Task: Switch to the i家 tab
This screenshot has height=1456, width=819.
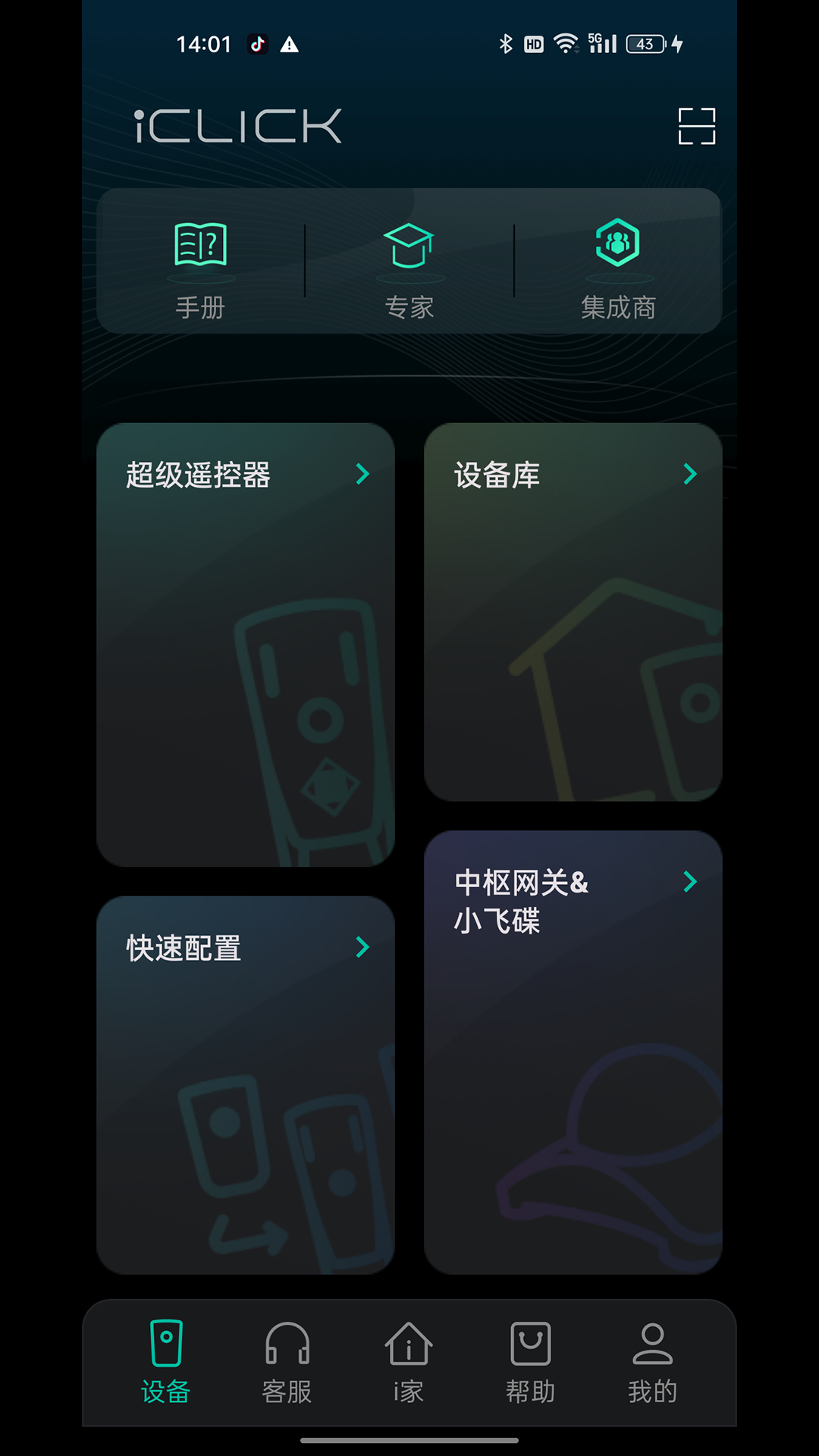Action: pyautogui.click(x=409, y=1362)
